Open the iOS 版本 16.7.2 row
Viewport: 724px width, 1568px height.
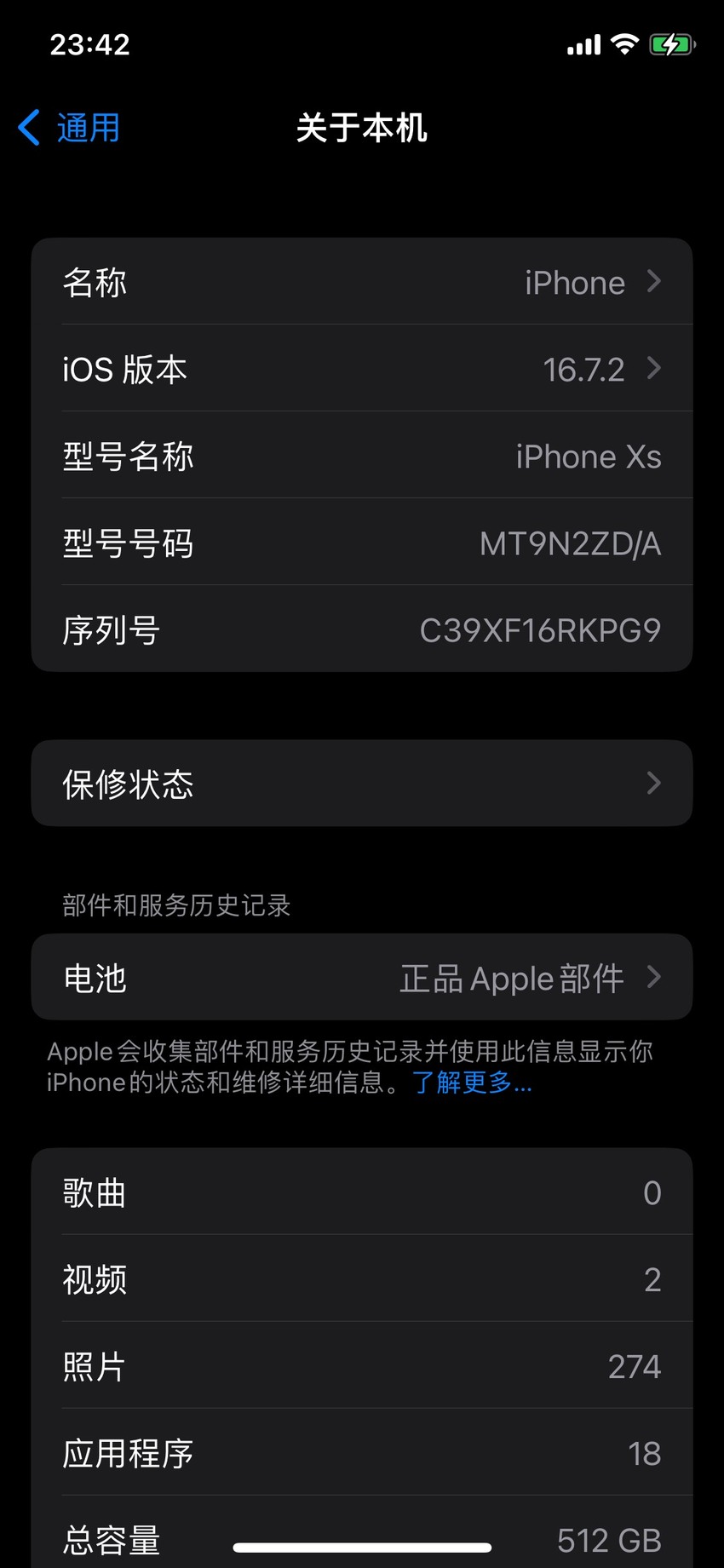tap(362, 369)
